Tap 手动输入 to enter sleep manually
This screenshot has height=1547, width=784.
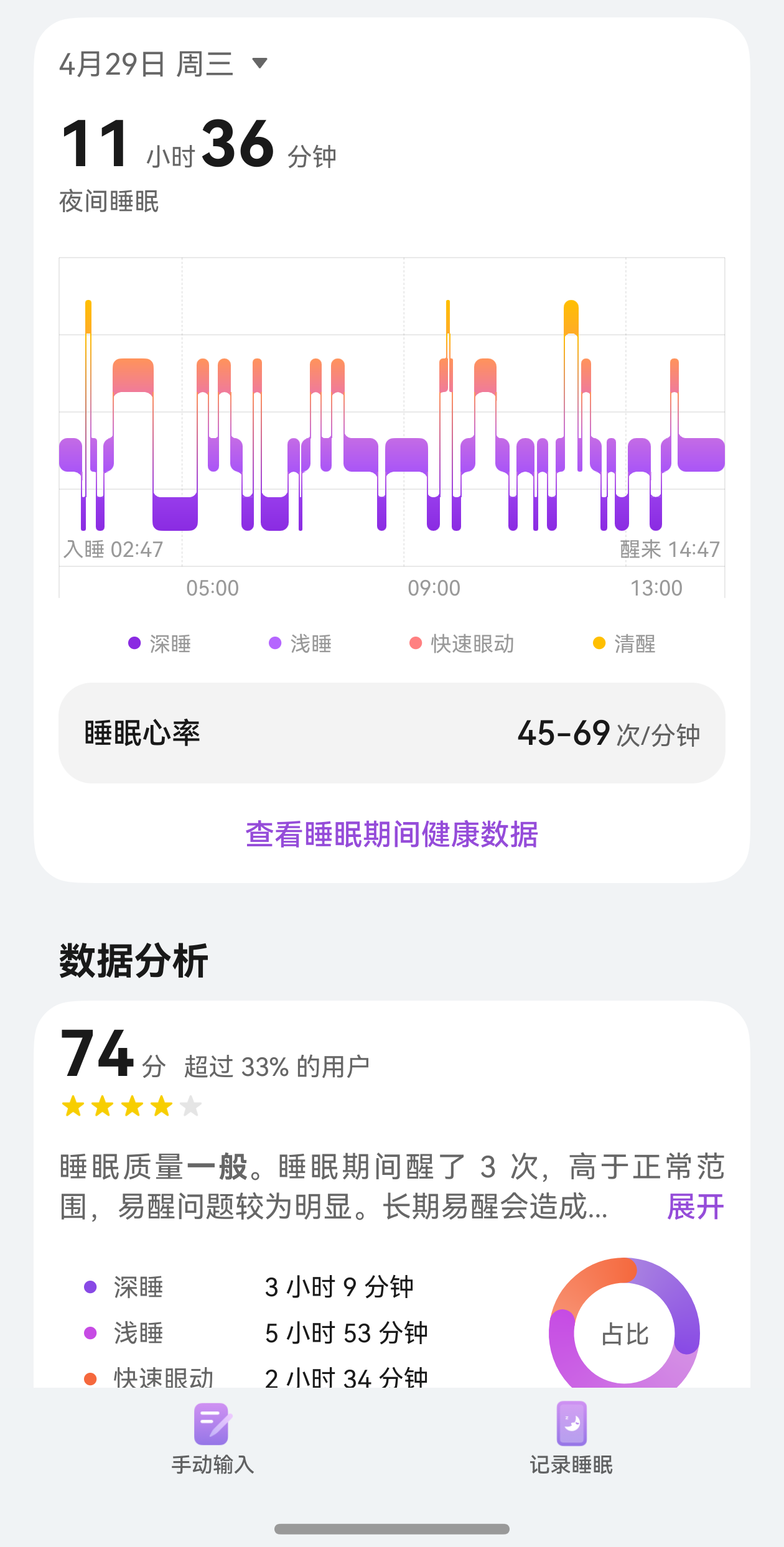pos(212,1439)
